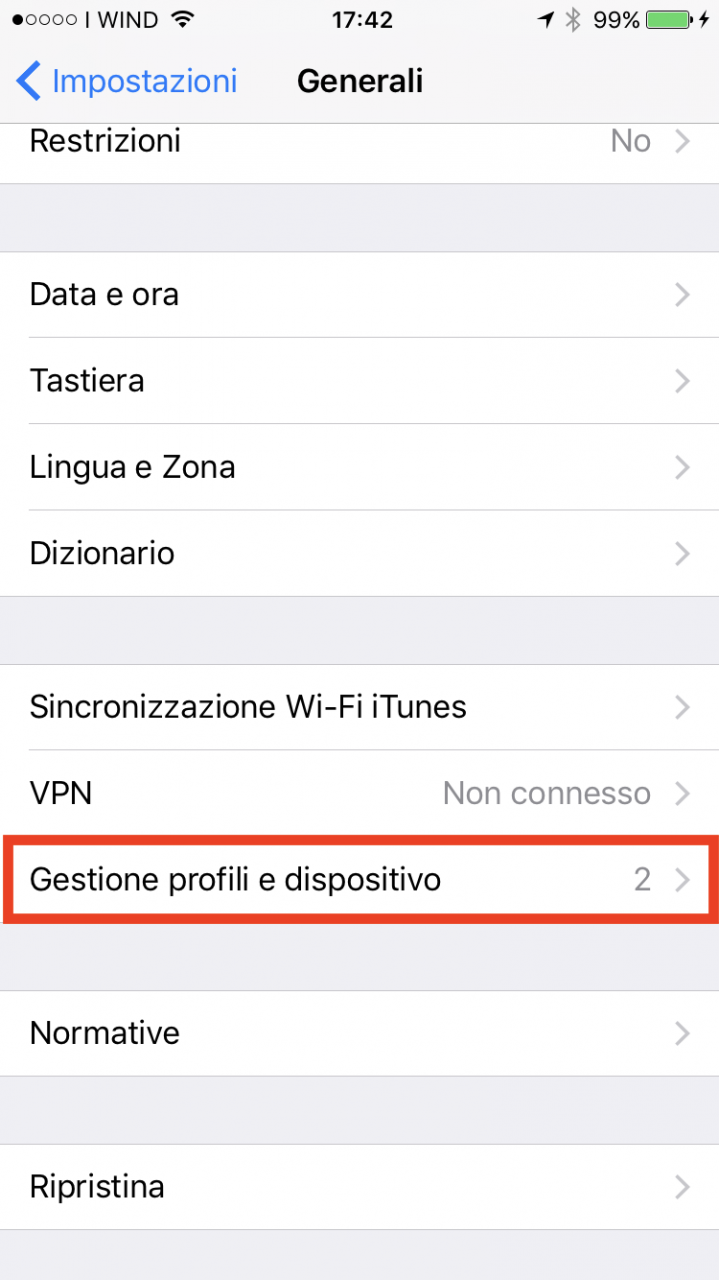Select Lingua e Zona

pos(359,467)
